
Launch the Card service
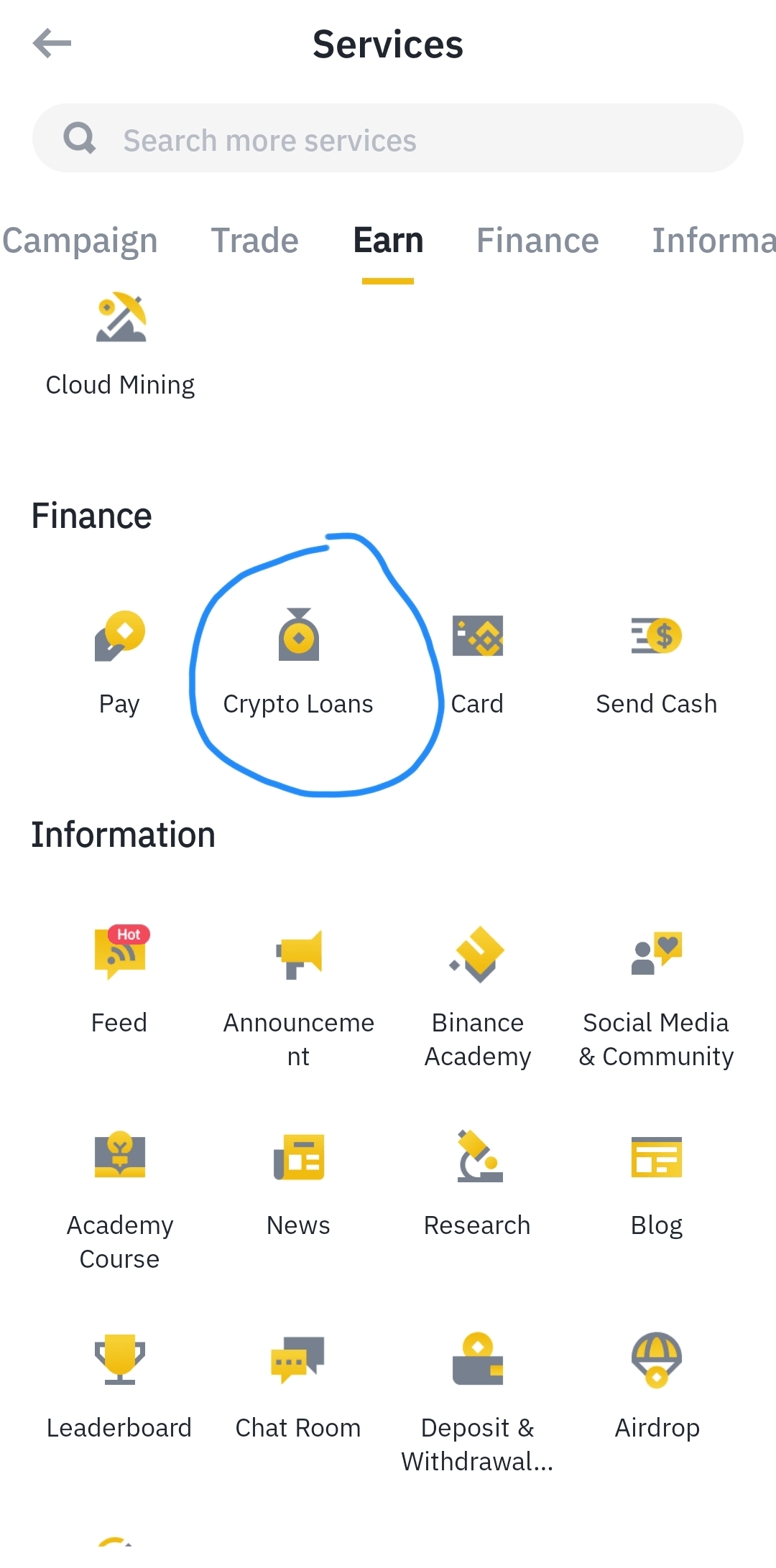click(477, 661)
